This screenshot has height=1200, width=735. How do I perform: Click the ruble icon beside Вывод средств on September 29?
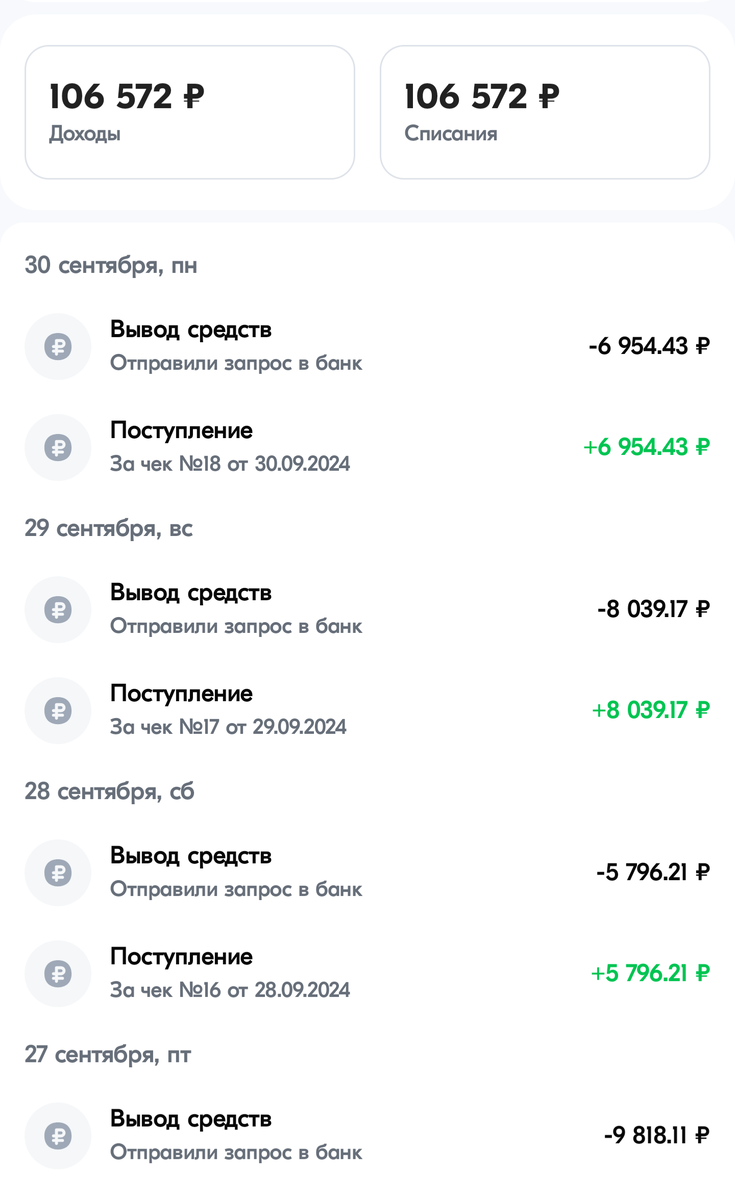[x=57, y=610]
